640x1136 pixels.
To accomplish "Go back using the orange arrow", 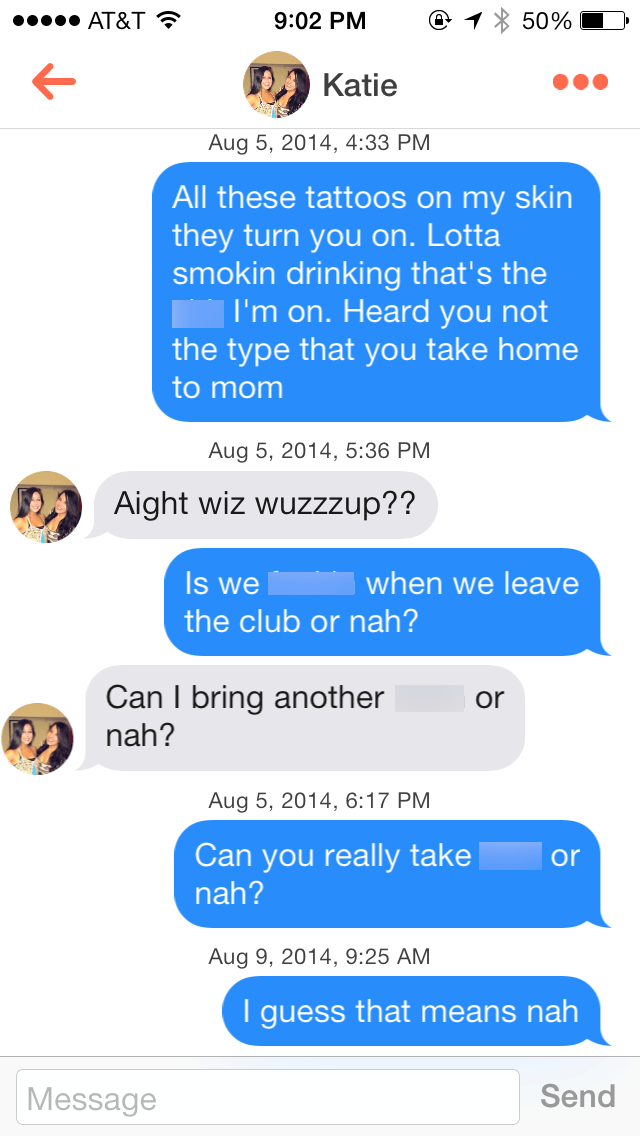I will [54, 83].
